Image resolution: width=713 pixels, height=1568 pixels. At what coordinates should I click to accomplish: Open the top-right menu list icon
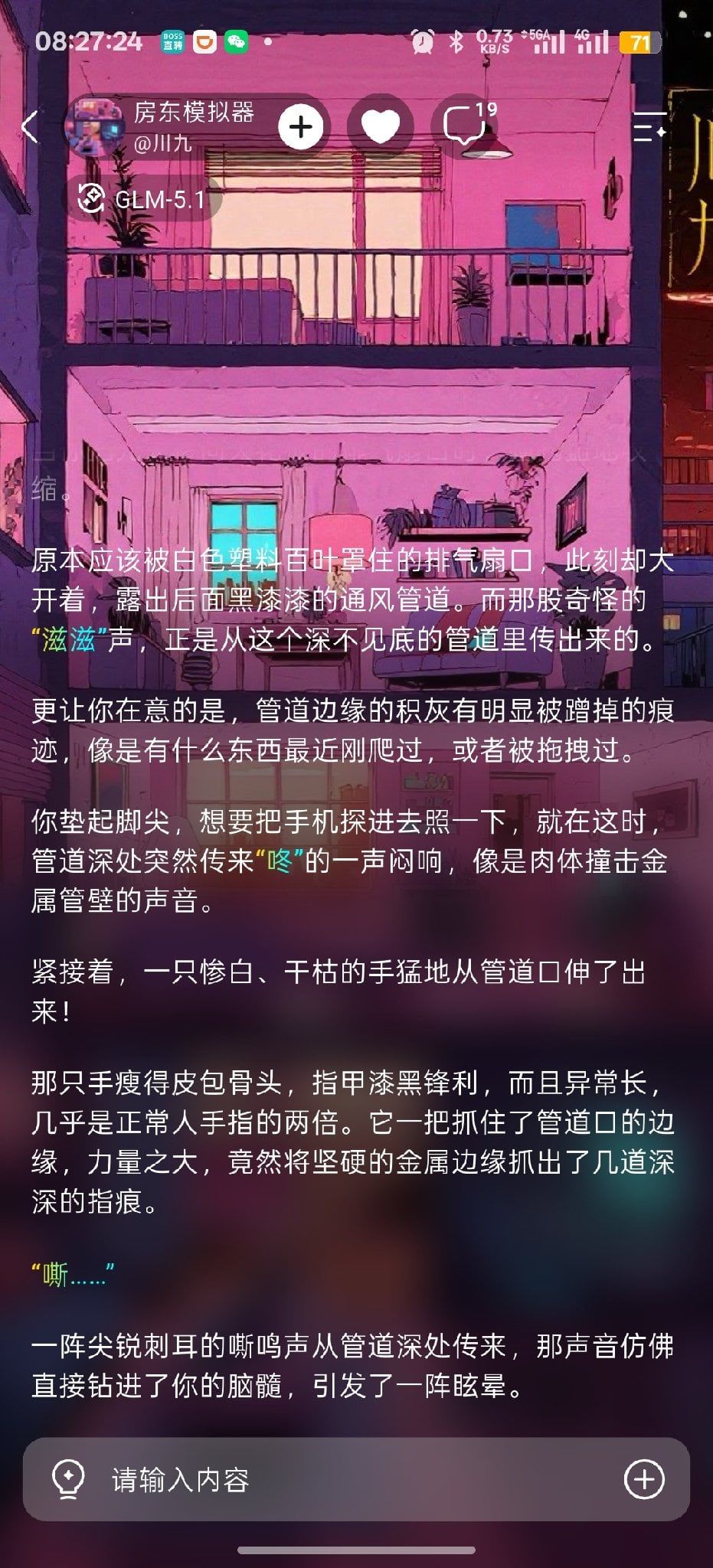point(649,126)
